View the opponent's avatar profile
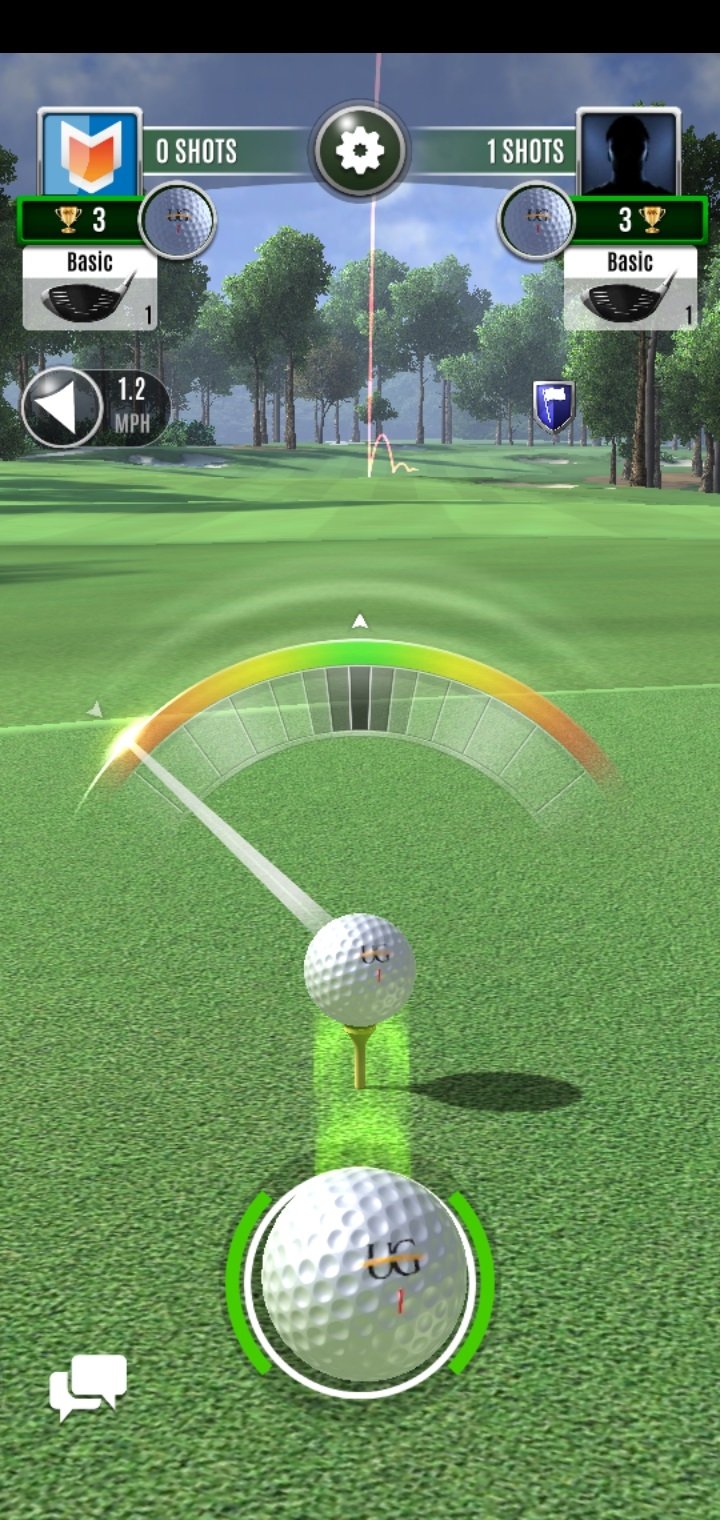The height and width of the screenshot is (1520, 720). click(x=629, y=153)
